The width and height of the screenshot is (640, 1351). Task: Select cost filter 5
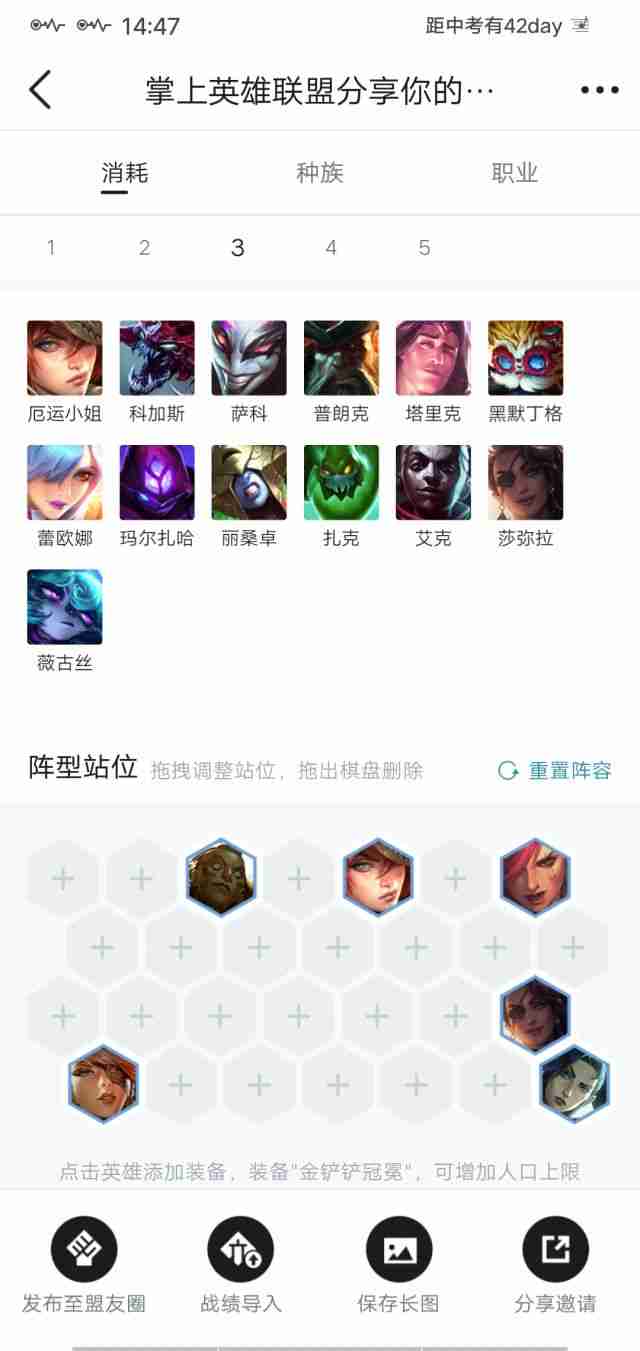tap(424, 248)
